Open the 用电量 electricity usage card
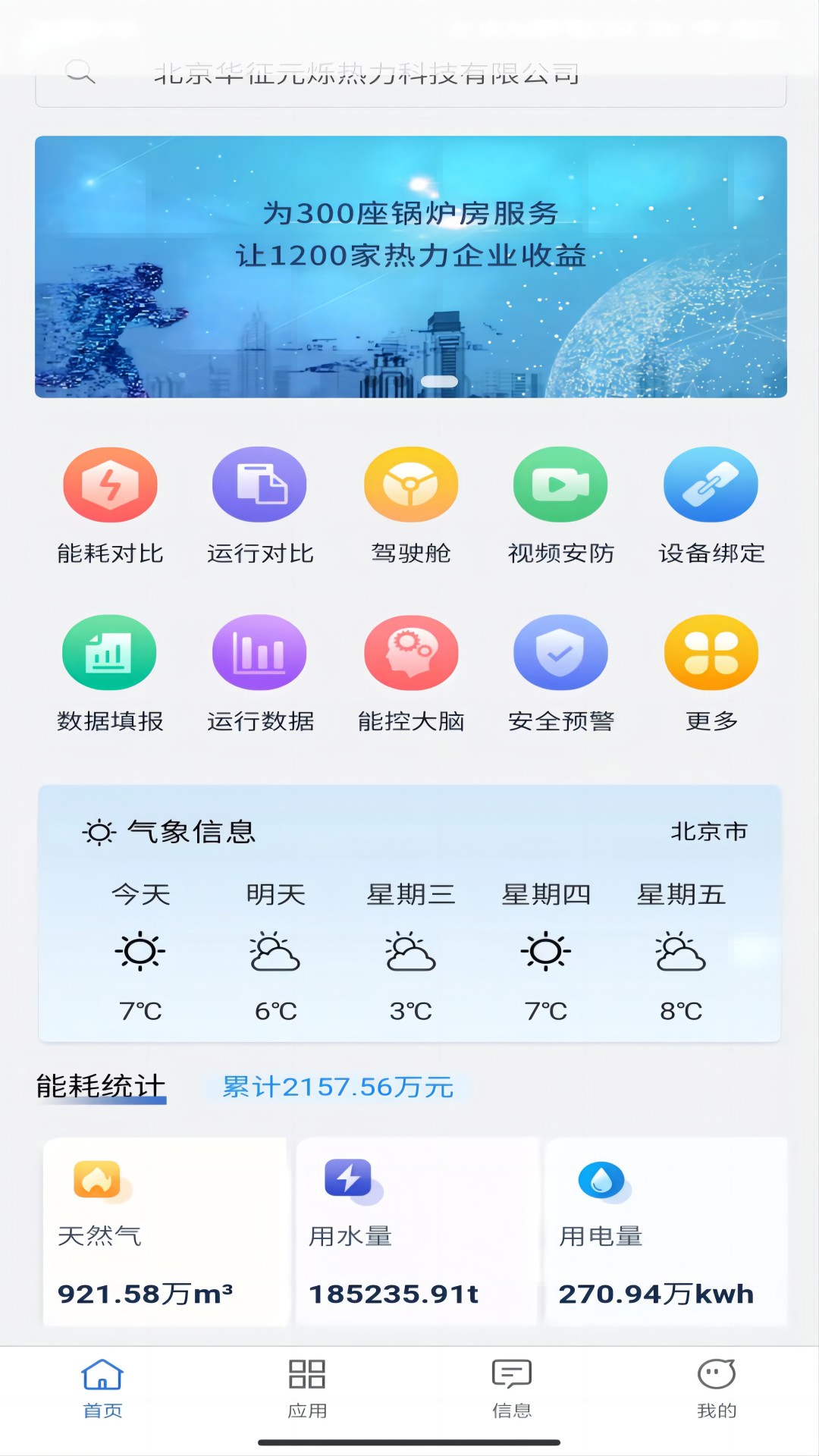 tap(666, 1231)
